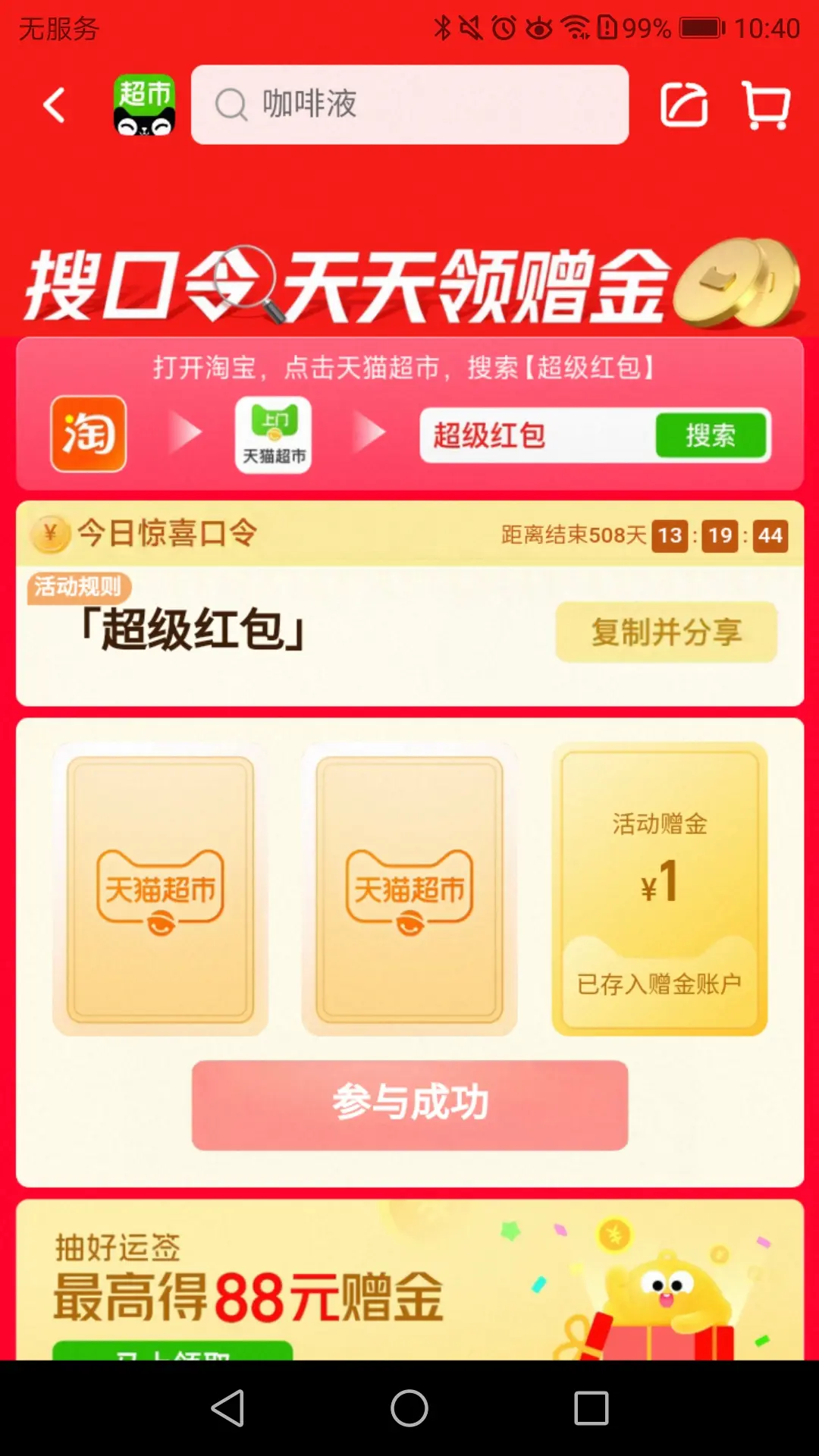Tap the 咖啡液 search box
This screenshot has height=1456, width=819.
coord(409,105)
